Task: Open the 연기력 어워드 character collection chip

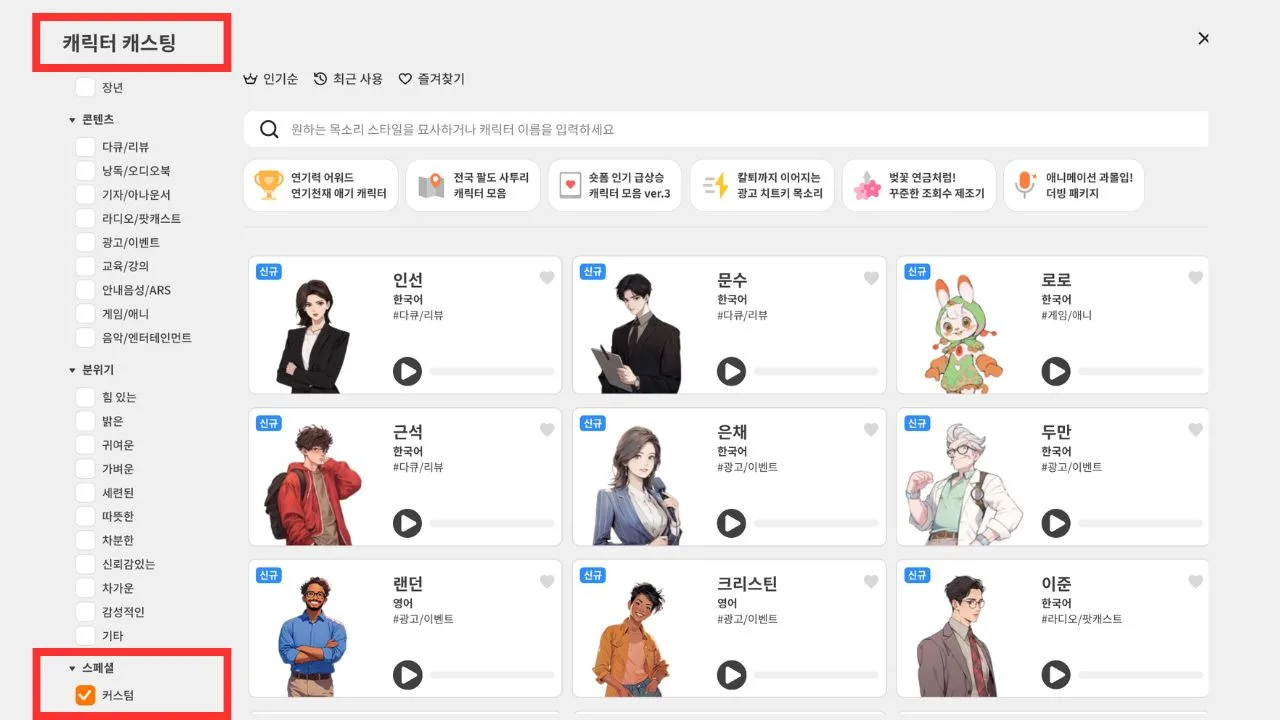Action: [x=320, y=185]
